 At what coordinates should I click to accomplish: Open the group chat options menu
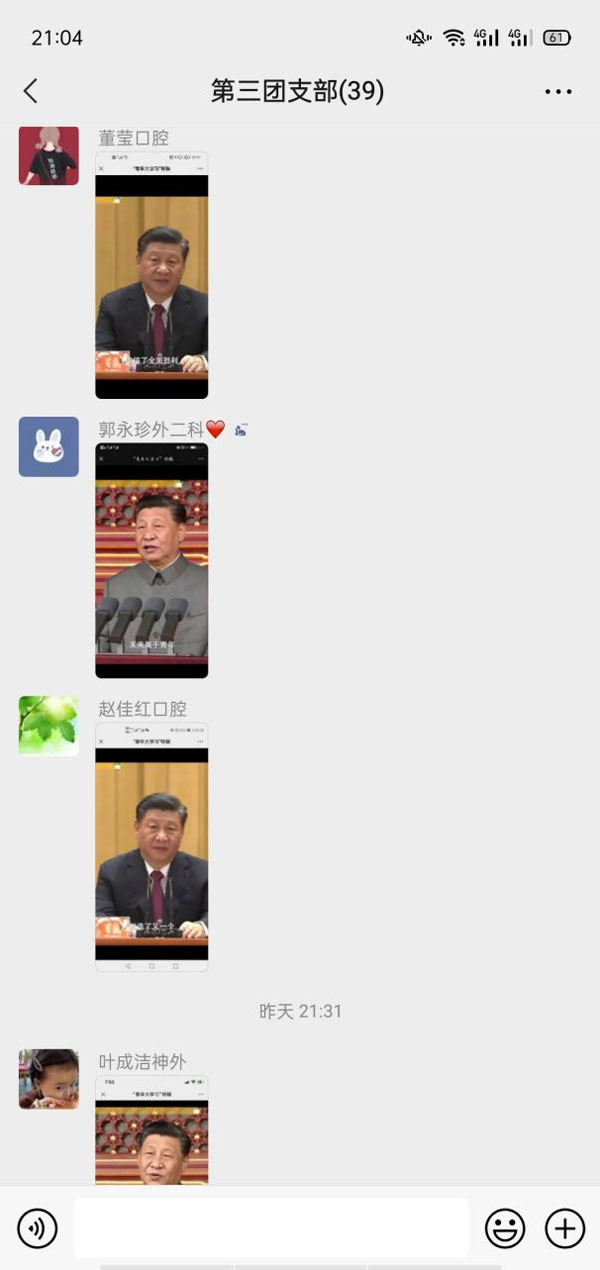[x=558, y=91]
